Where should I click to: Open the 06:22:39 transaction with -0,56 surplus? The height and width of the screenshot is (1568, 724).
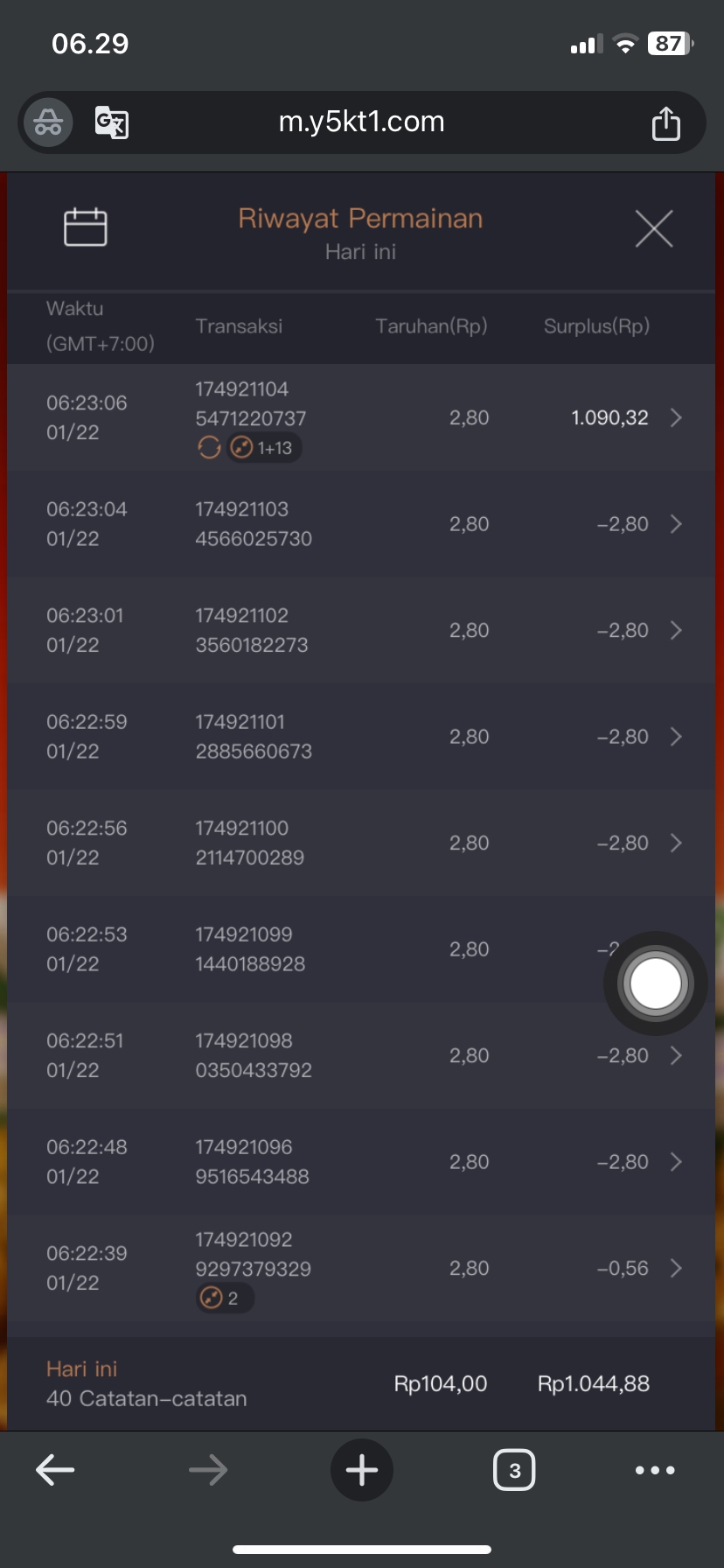tap(675, 1269)
